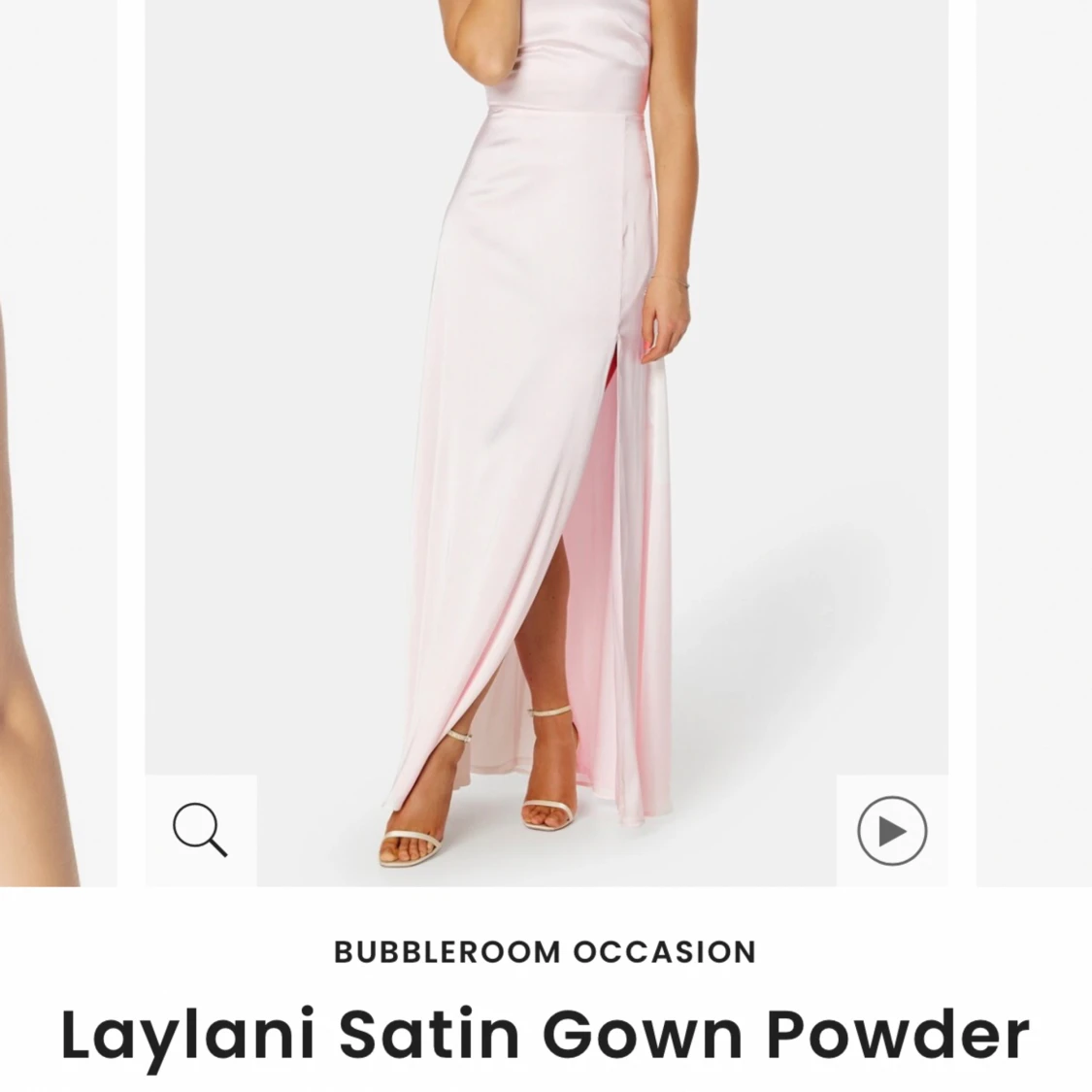Zoom in with the magnifier icon
The image size is (1092, 1092).
pos(200,831)
